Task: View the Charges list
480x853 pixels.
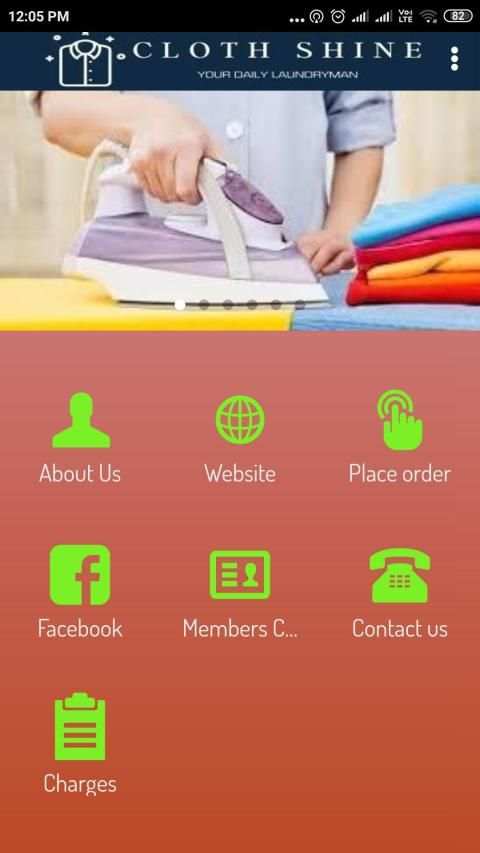Action: click(81, 744)
